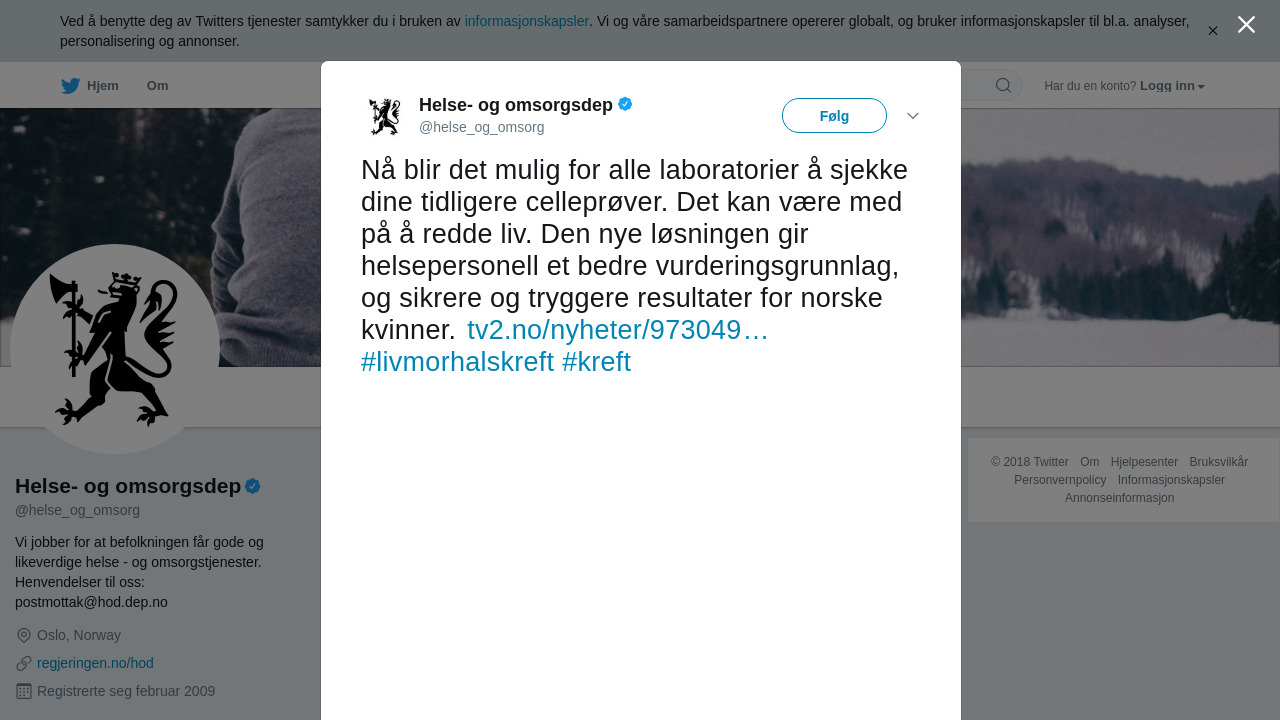Close the tweet overlay with the large X
Screen dimensions: 1280x720
tap(1246, 25)
